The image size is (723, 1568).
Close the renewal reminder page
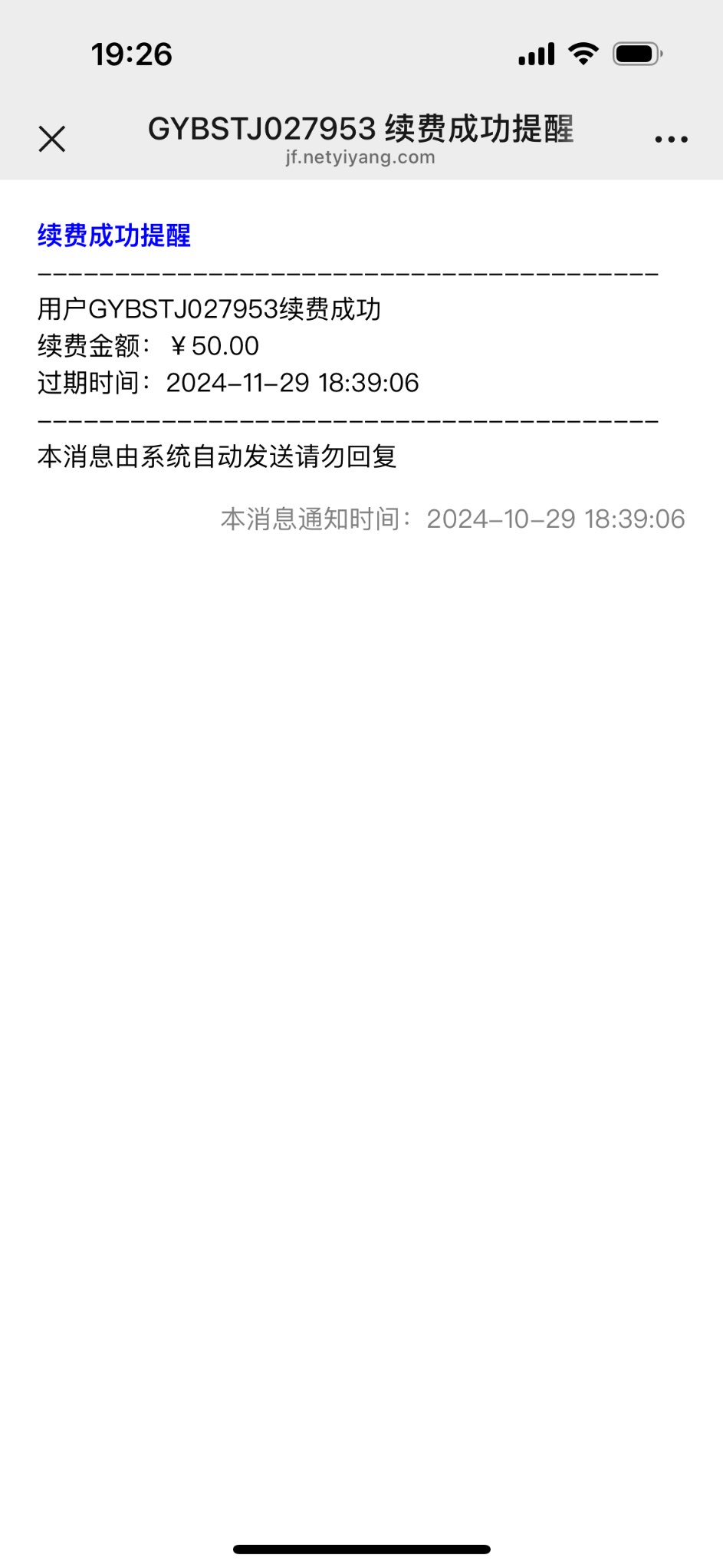point(52,140)
